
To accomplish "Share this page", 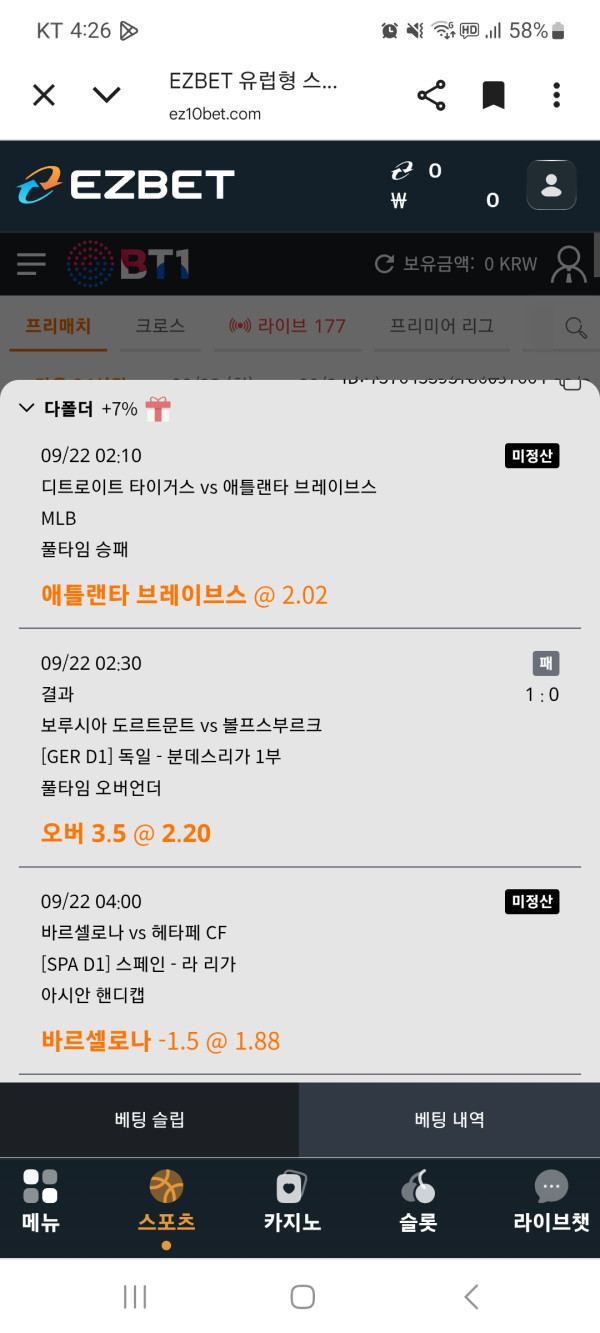I will coord(431,96).
